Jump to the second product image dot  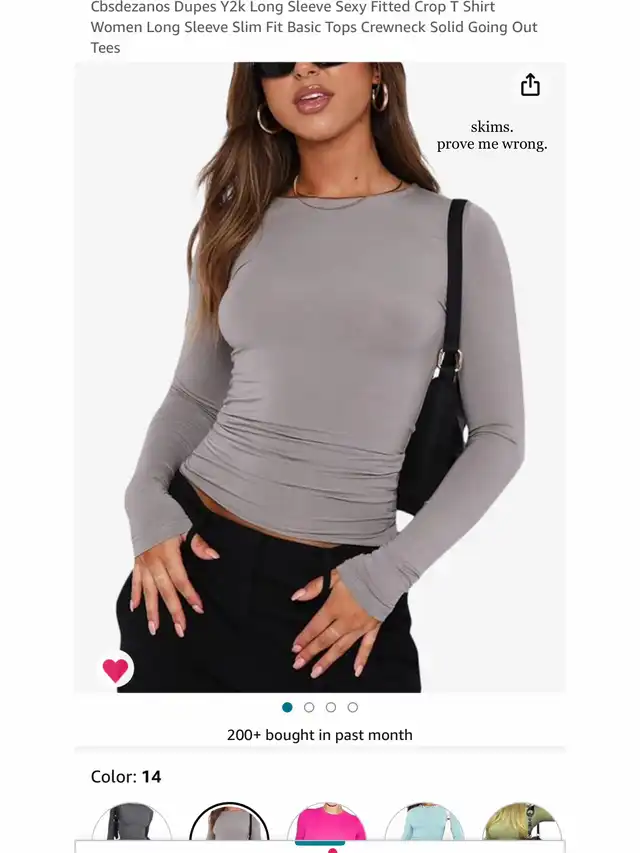pos(309,707)
